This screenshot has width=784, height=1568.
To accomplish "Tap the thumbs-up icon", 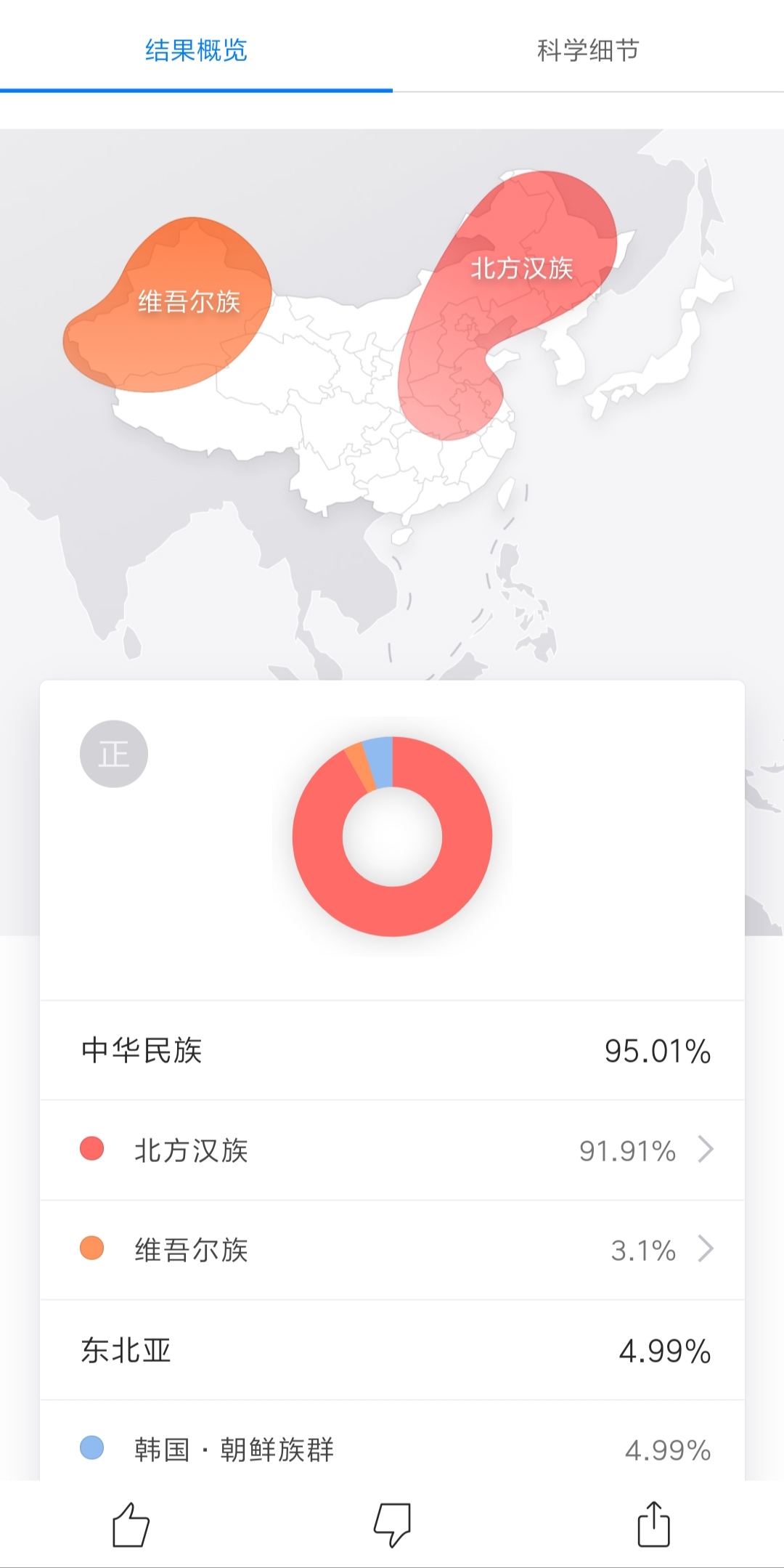I will tap(131, 1524).
